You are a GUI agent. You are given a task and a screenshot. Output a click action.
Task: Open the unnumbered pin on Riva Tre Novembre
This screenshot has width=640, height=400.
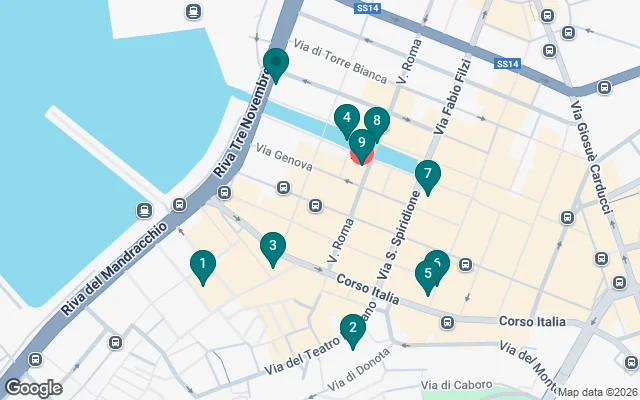click(275, 63)
